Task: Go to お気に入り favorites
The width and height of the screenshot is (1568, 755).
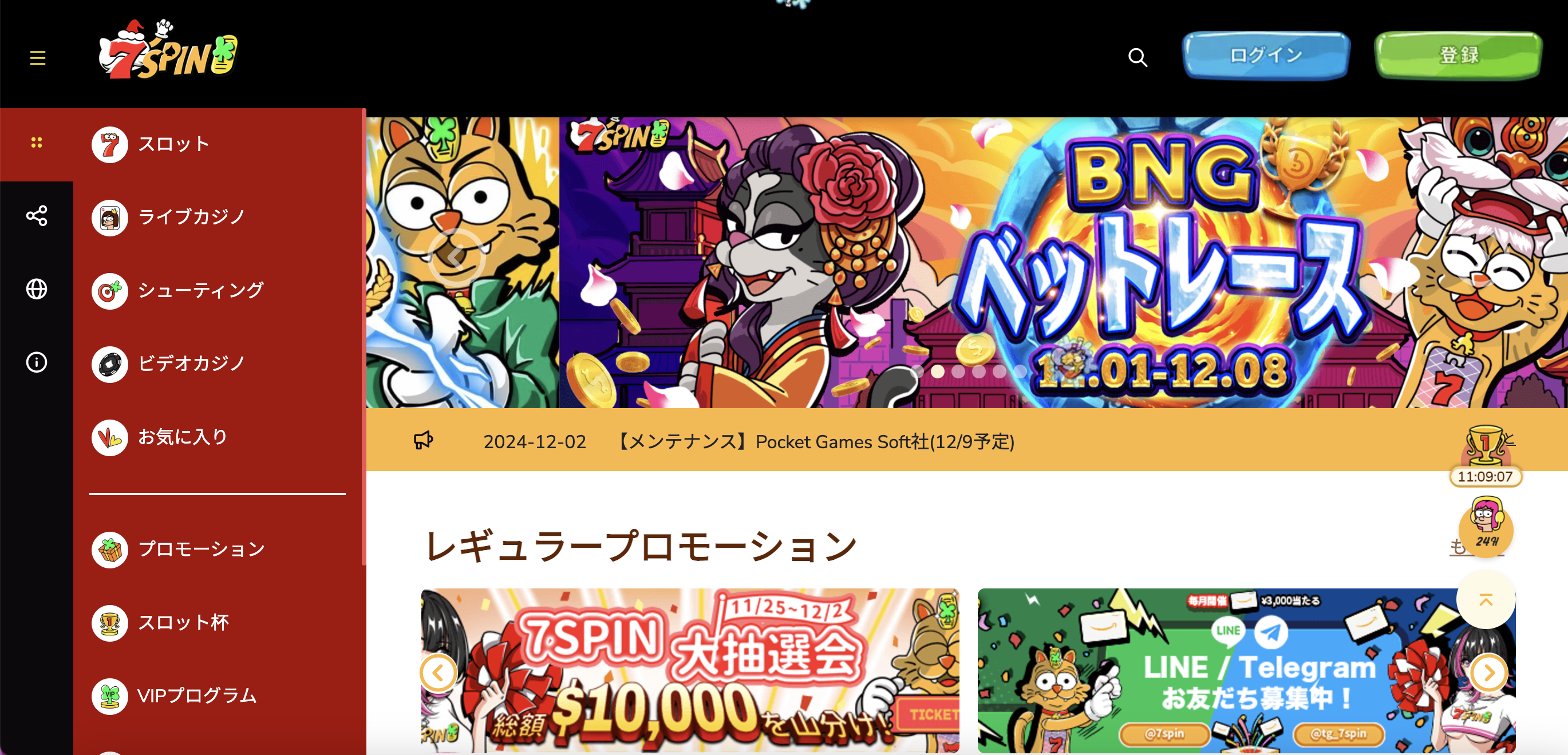Action: point(183,437)
